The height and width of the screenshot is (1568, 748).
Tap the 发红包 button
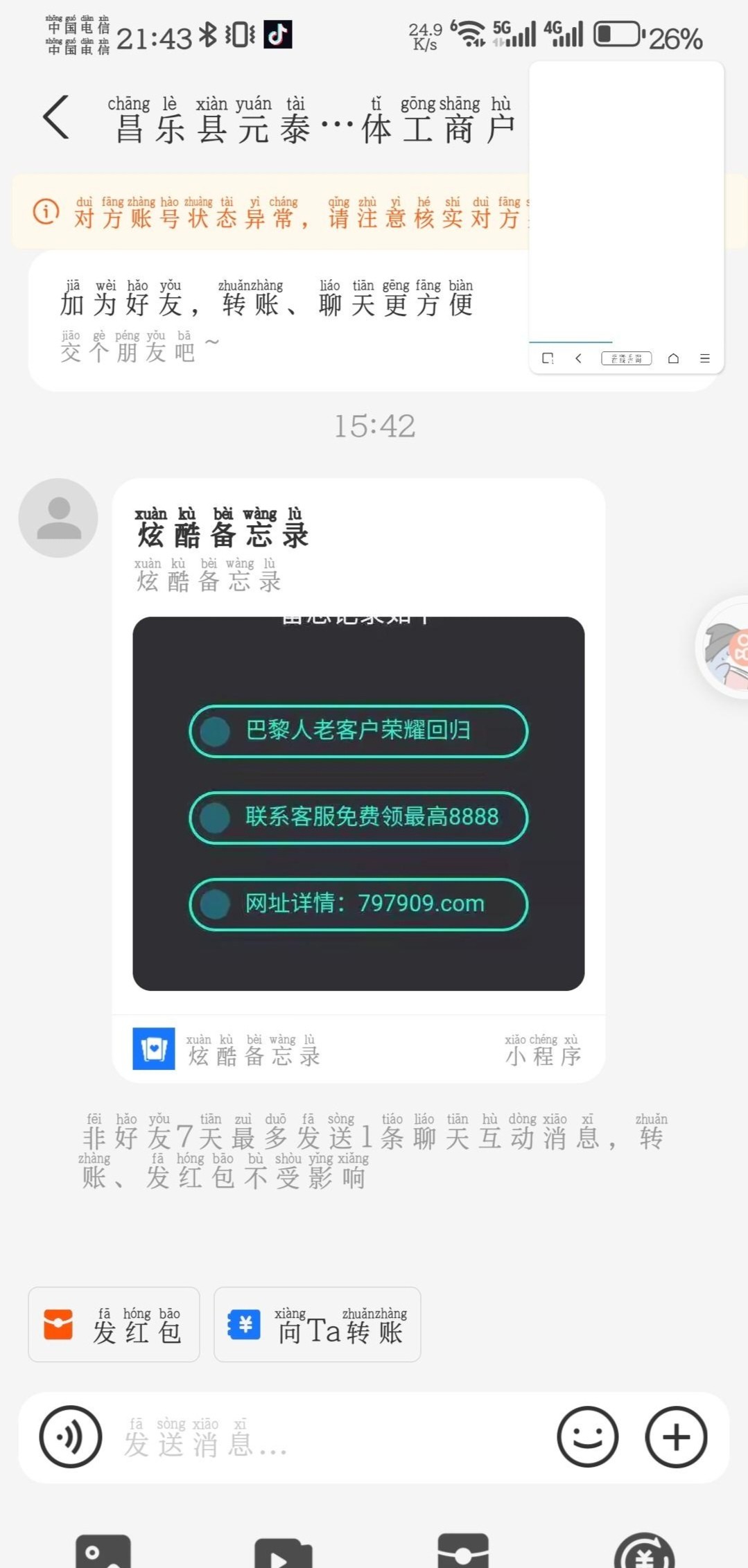click(114, 1324)
